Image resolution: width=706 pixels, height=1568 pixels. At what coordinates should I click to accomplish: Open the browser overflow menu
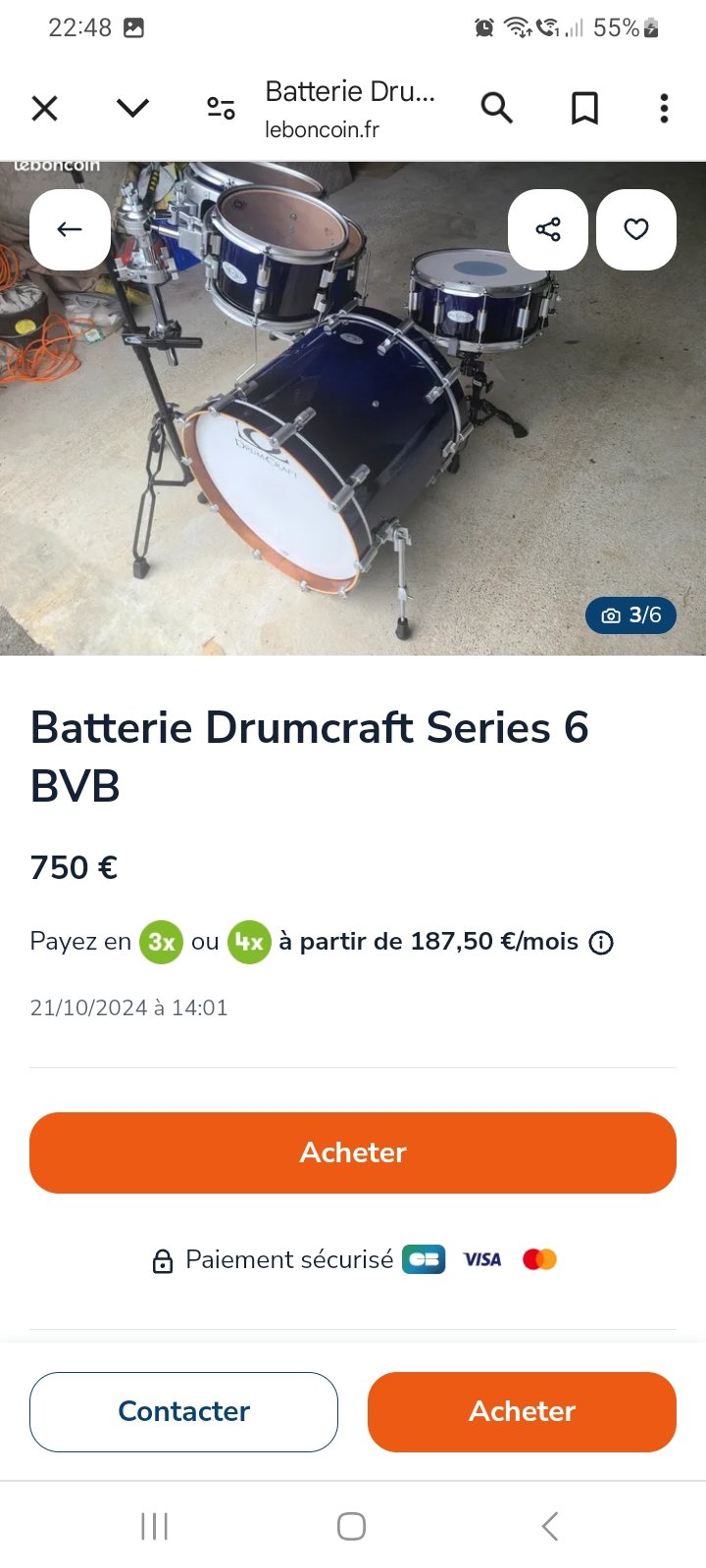click(x=664, y=108)
